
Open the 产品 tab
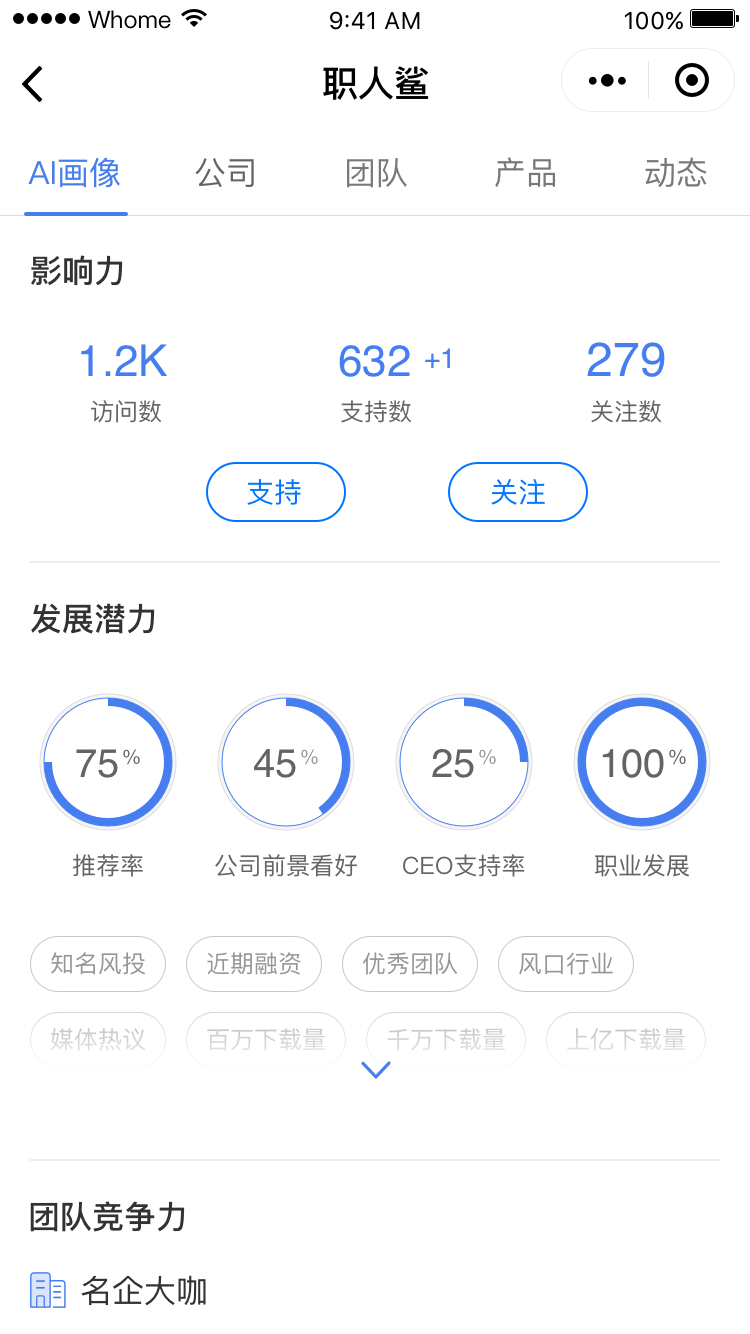(x=526, y=173)
